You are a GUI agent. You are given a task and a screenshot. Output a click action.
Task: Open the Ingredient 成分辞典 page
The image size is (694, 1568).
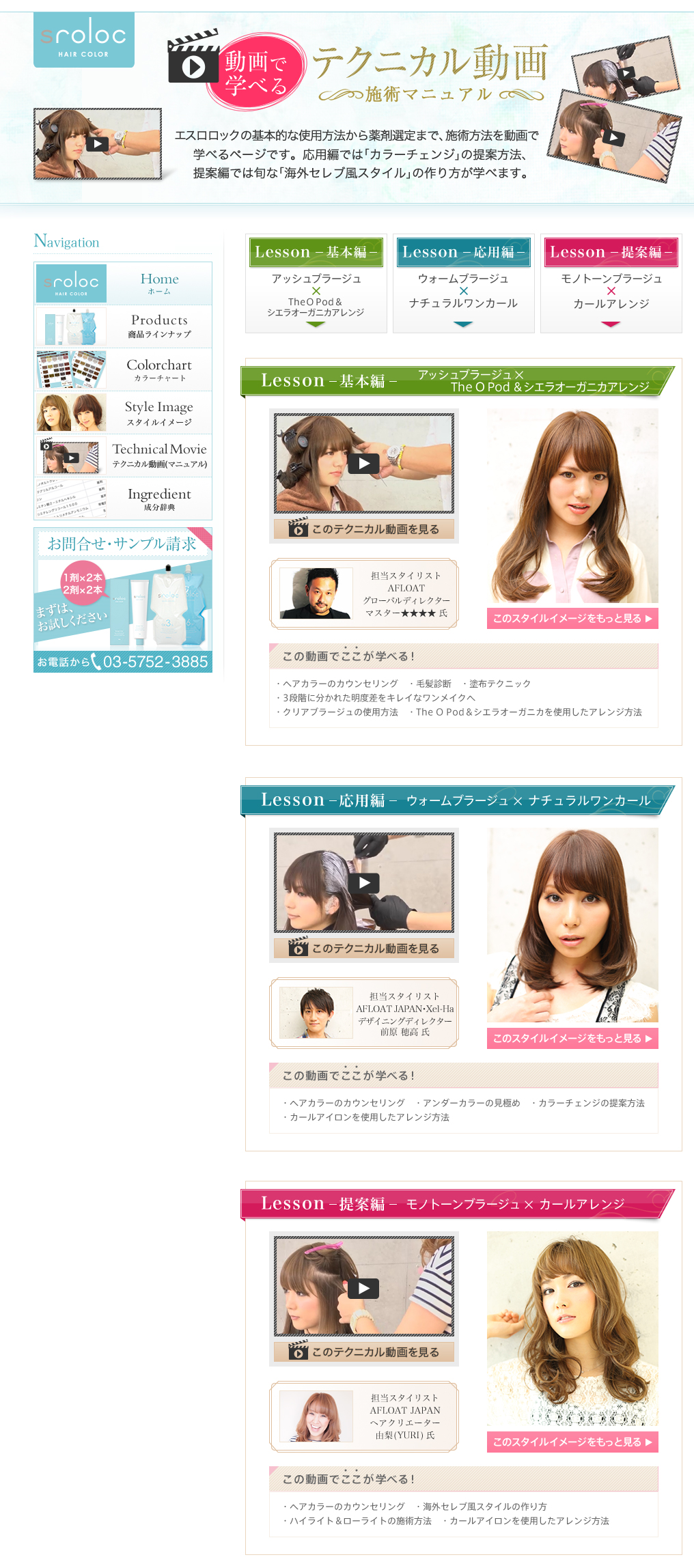123,499
